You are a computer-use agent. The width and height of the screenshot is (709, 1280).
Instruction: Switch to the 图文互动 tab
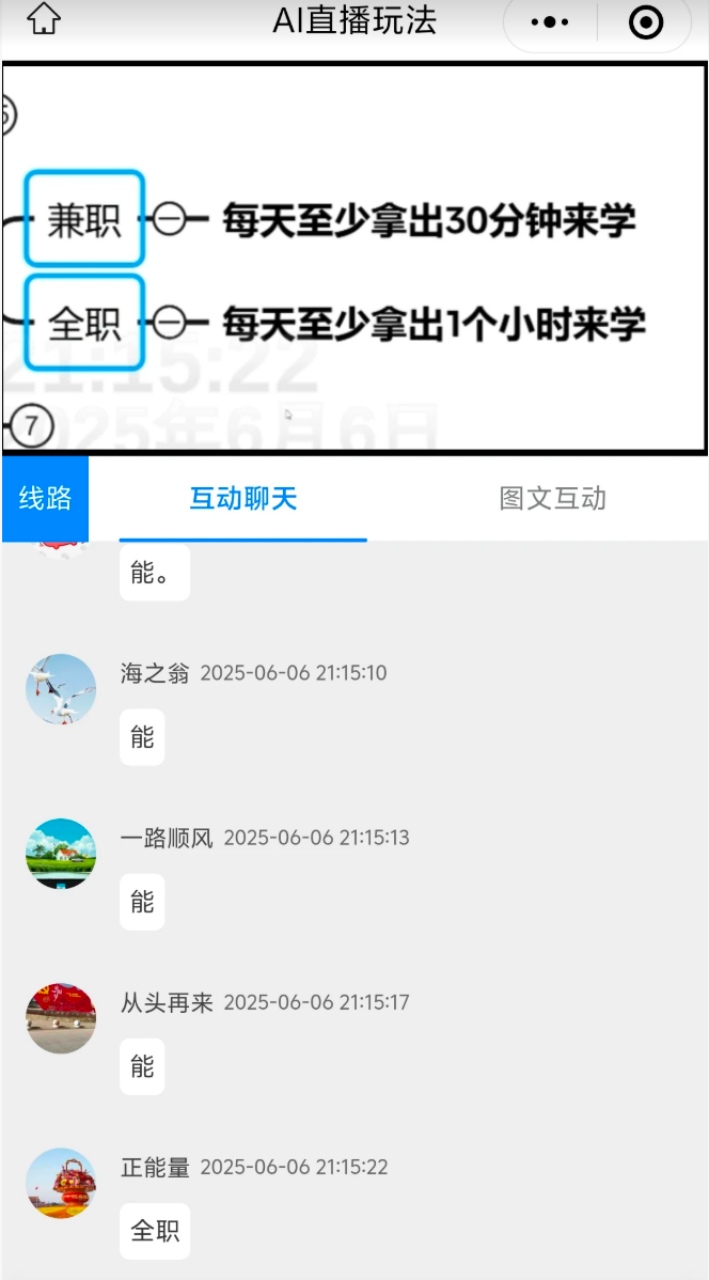tap(552, 499)
